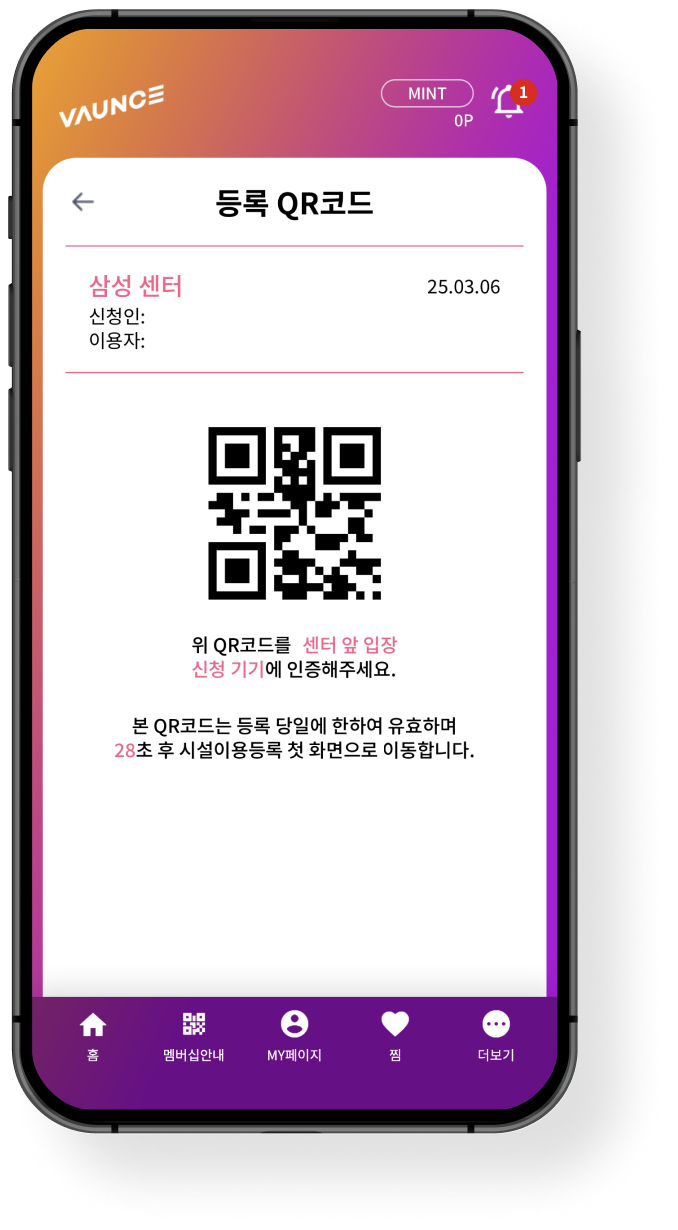
Task: Tap the MINT membership badge
Action: click(x=427, y=93)
